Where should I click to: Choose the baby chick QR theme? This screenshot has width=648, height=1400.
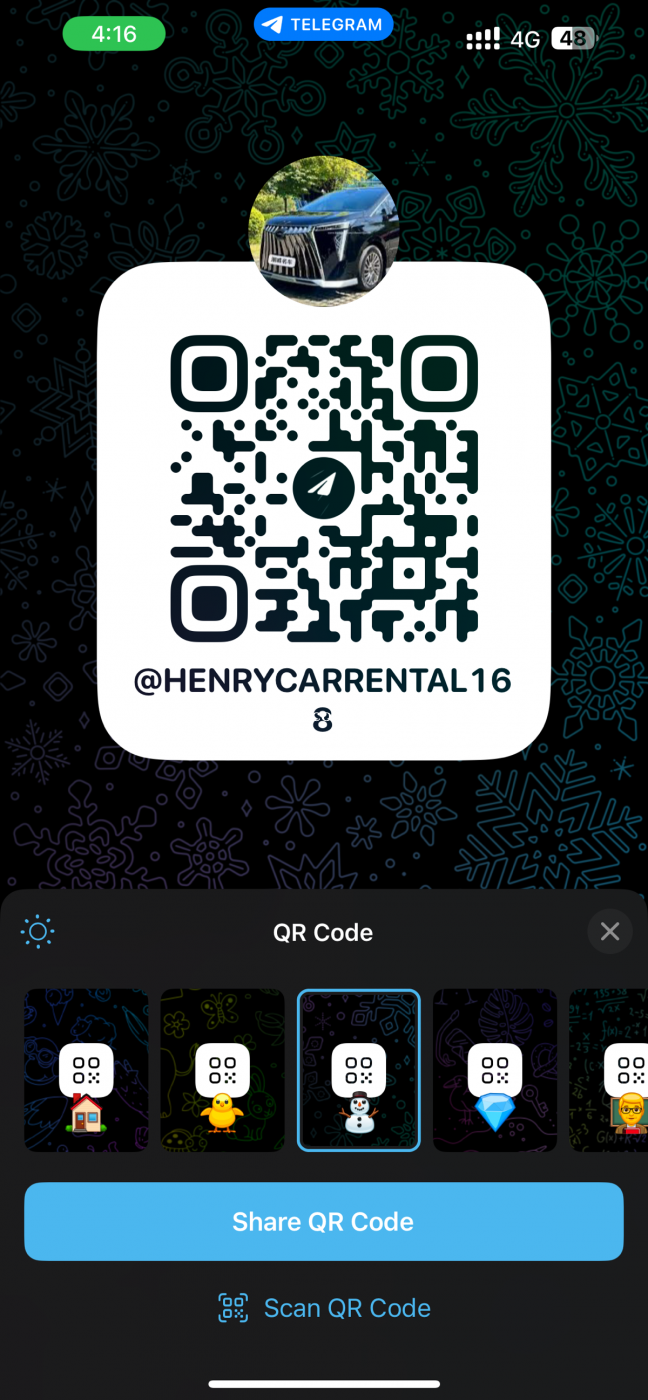coord(222,1070)
